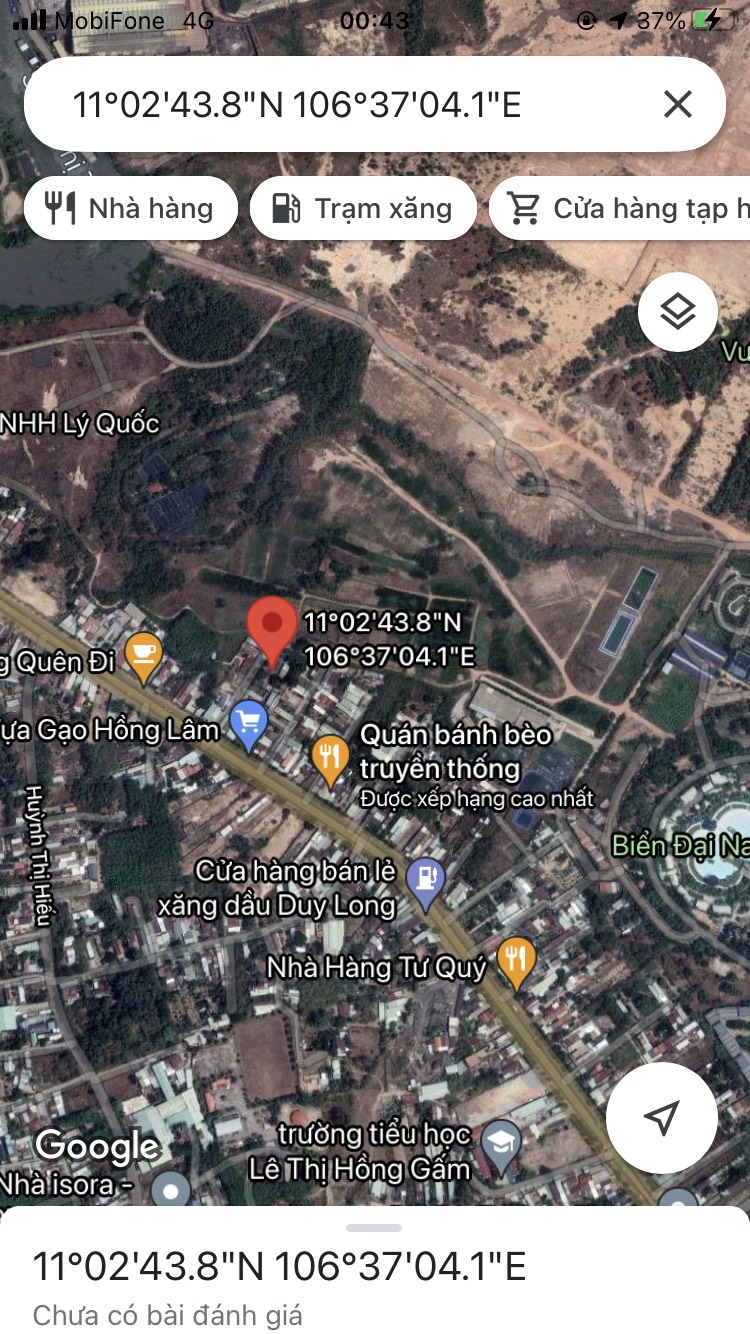
Task: Open the Gạo Hồng Lâm shop marker
Action: [x=249, y=723]
